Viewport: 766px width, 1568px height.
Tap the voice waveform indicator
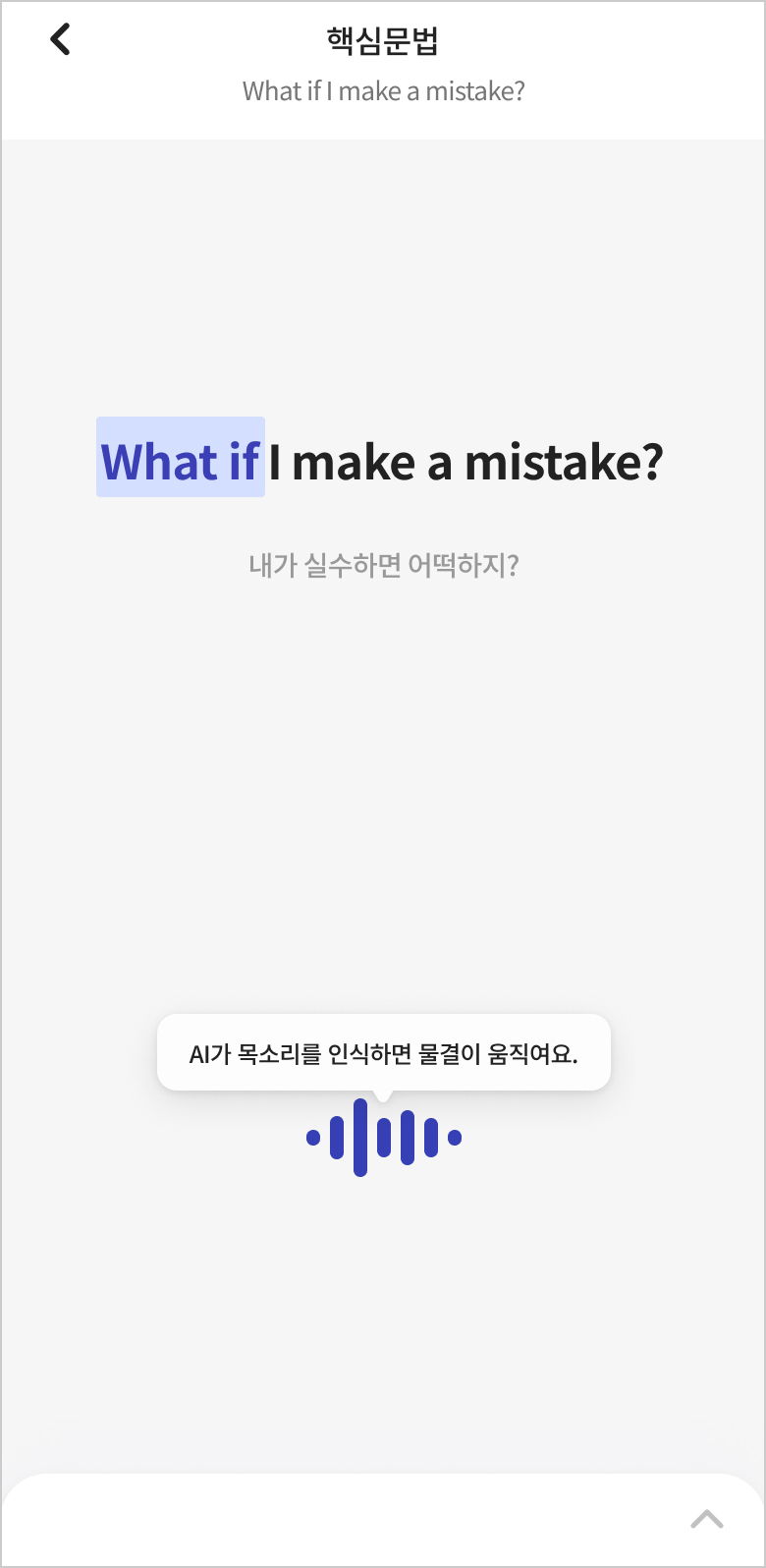click(384, 1138)
